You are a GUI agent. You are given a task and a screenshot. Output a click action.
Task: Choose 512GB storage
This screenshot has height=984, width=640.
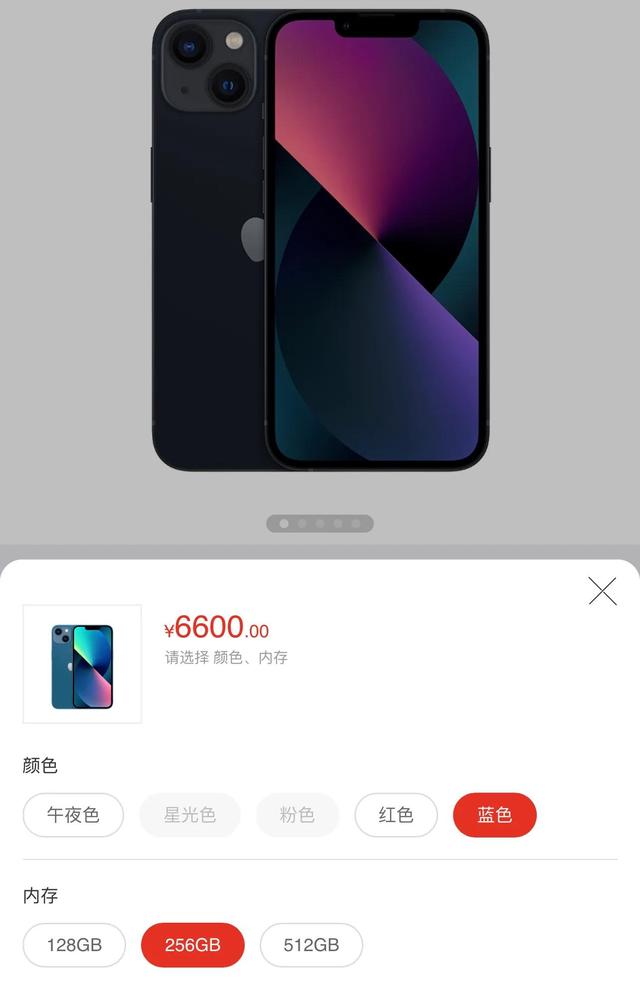pyautogui.click(x=311, y=945)
